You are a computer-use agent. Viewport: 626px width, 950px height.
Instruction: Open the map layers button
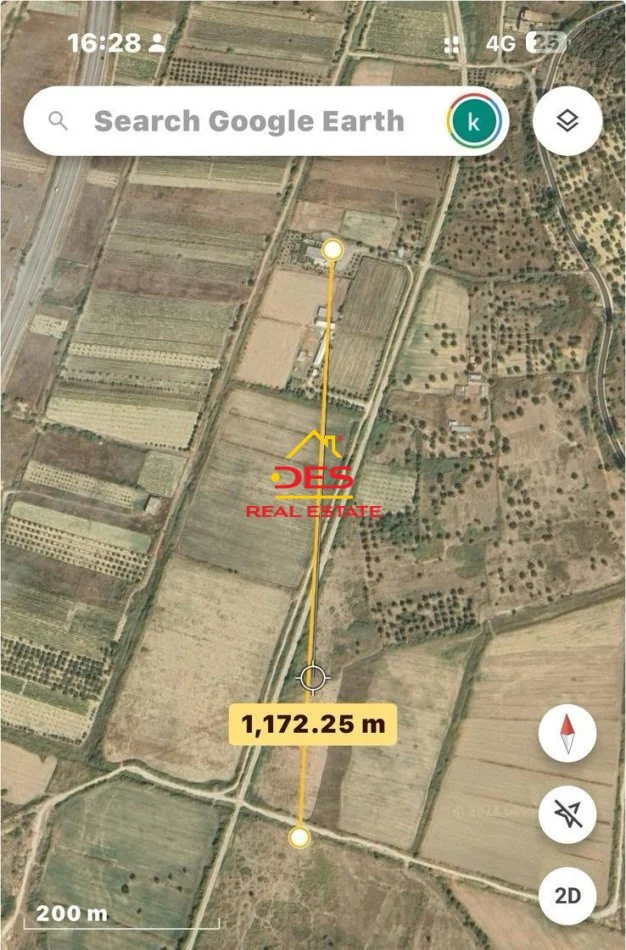coord(567,121)
